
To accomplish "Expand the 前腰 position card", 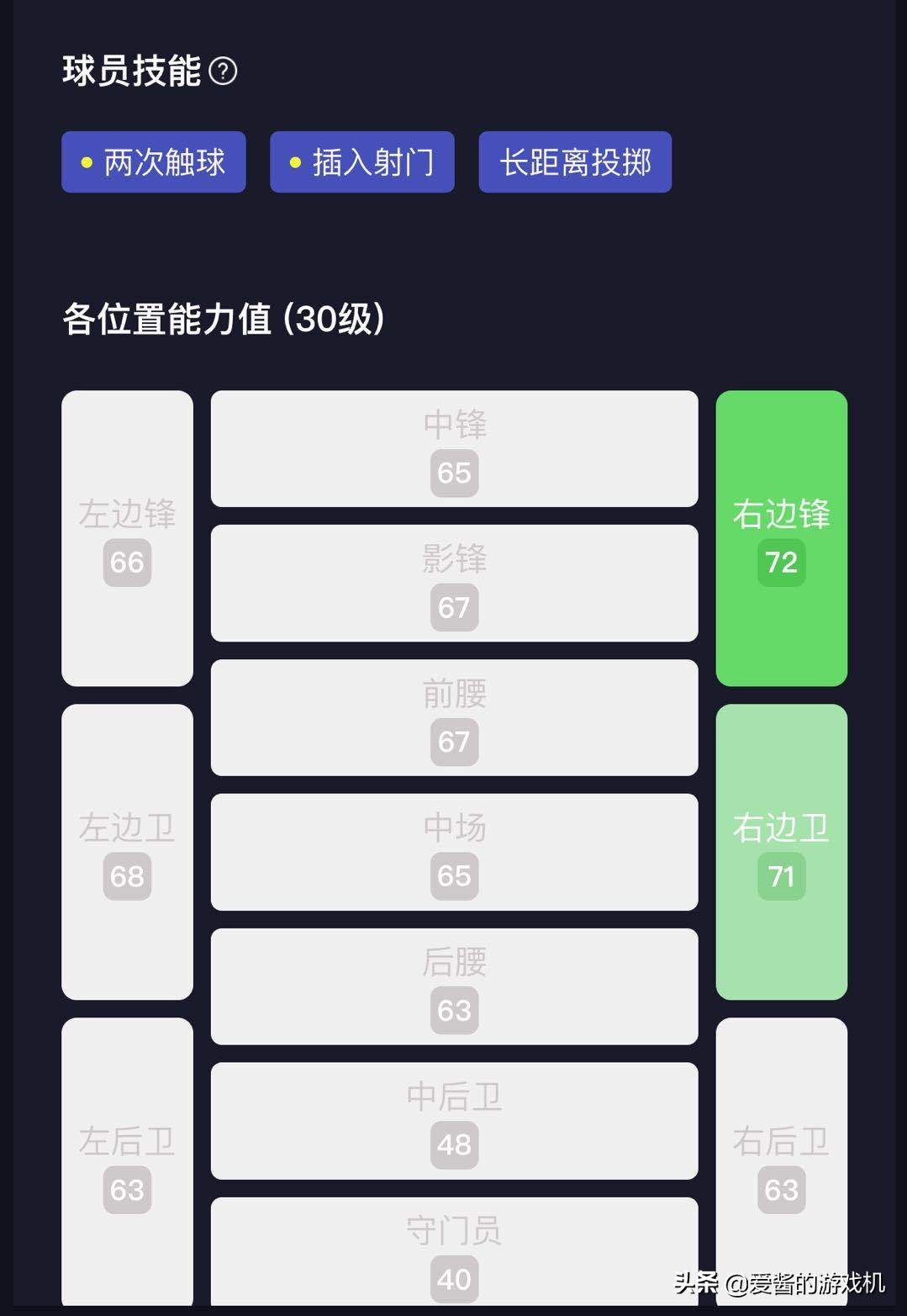I will click(x=454, y=717).
